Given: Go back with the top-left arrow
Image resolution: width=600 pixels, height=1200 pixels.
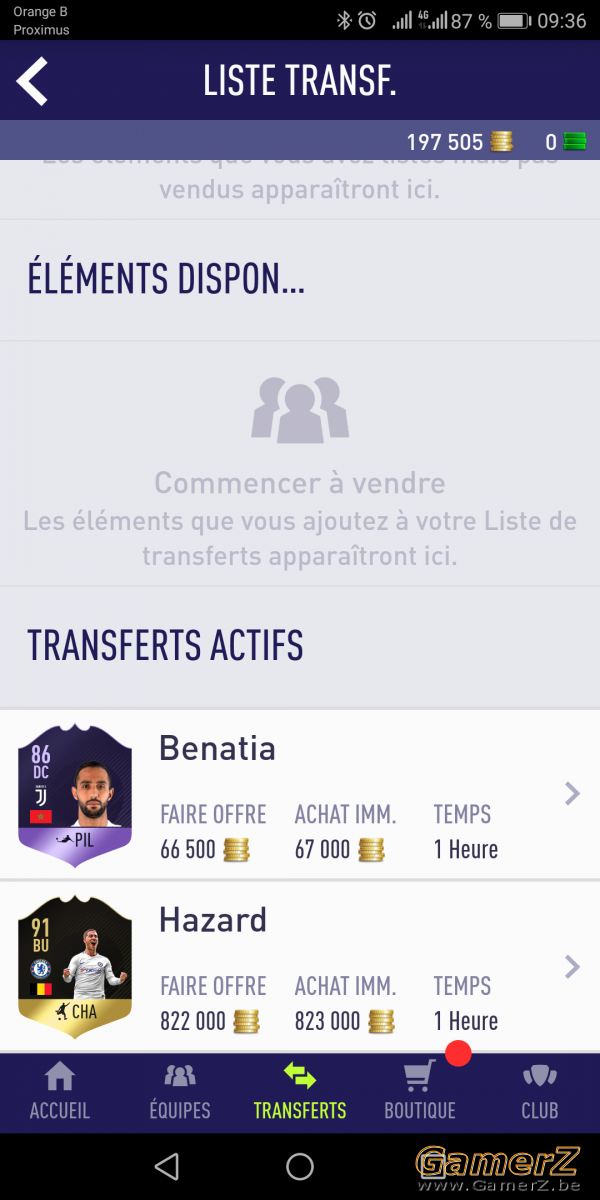Looking at the screenshot, I should (x=32, y=81).
